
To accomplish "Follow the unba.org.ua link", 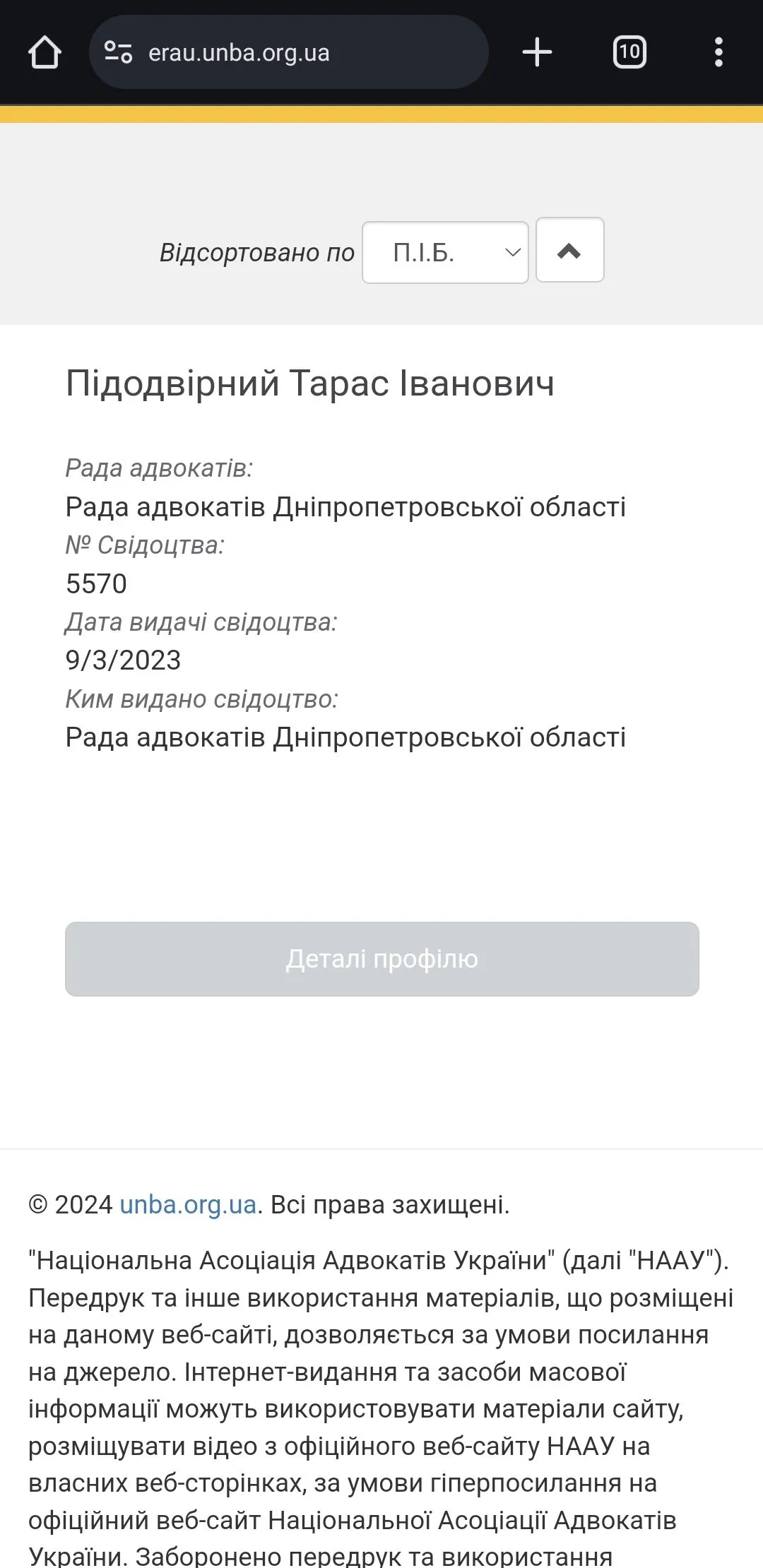I will tap(188, 1204).
